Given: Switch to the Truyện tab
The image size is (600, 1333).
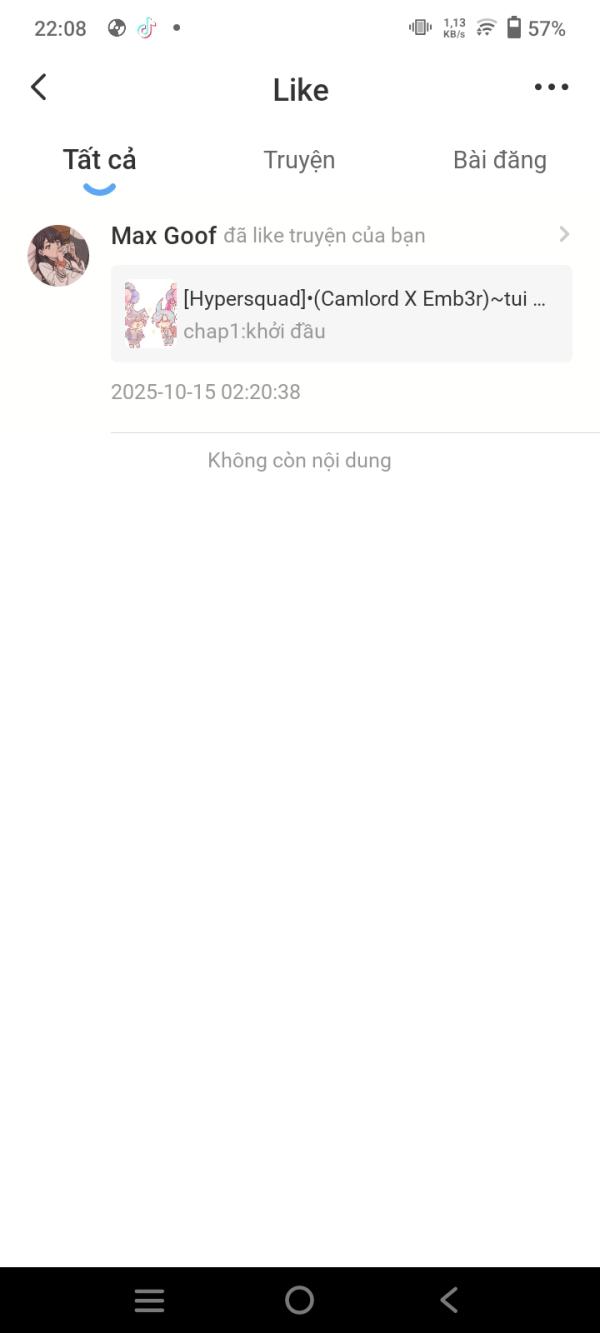Looking at the screenshot, I should [x=299, y=160].
